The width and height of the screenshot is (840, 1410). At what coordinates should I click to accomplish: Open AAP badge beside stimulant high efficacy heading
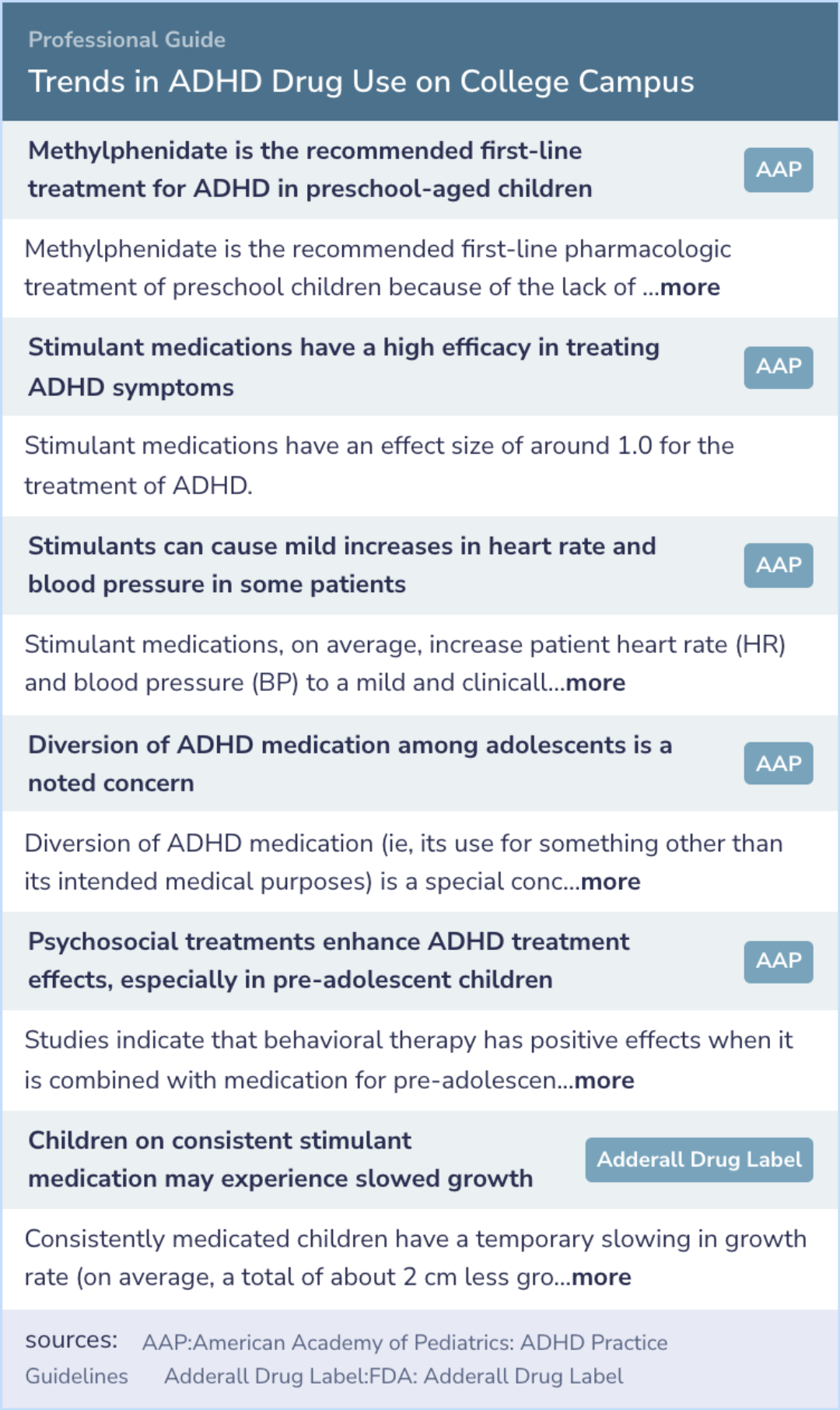point(778,367)
